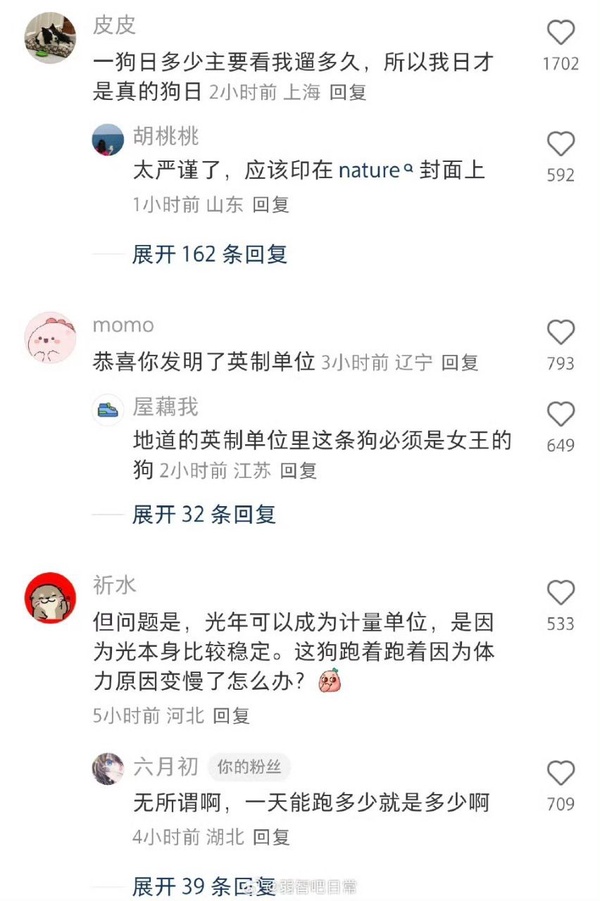Reply to 祈水's comment
The height and width of the screenshot is (901, 600).
tap(231, 715)
